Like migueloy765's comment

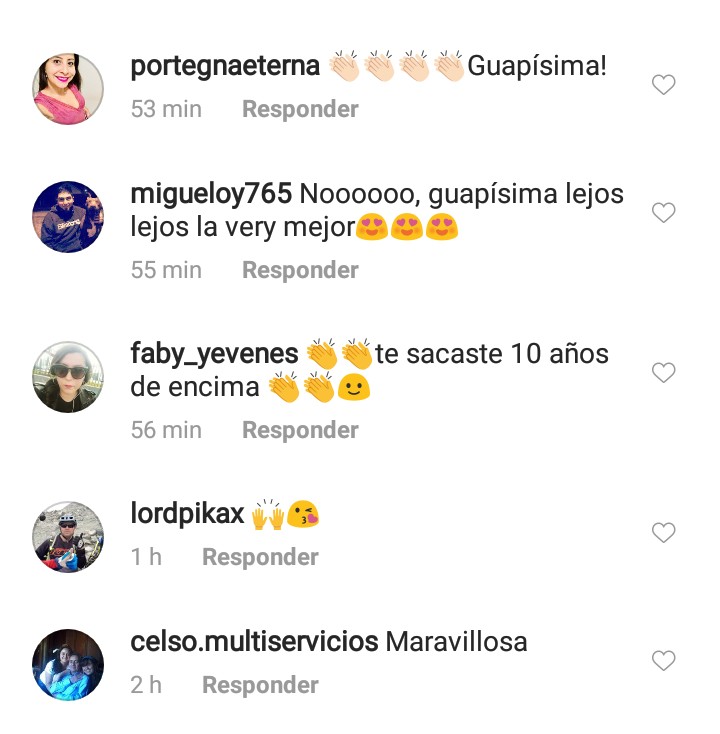663,213
